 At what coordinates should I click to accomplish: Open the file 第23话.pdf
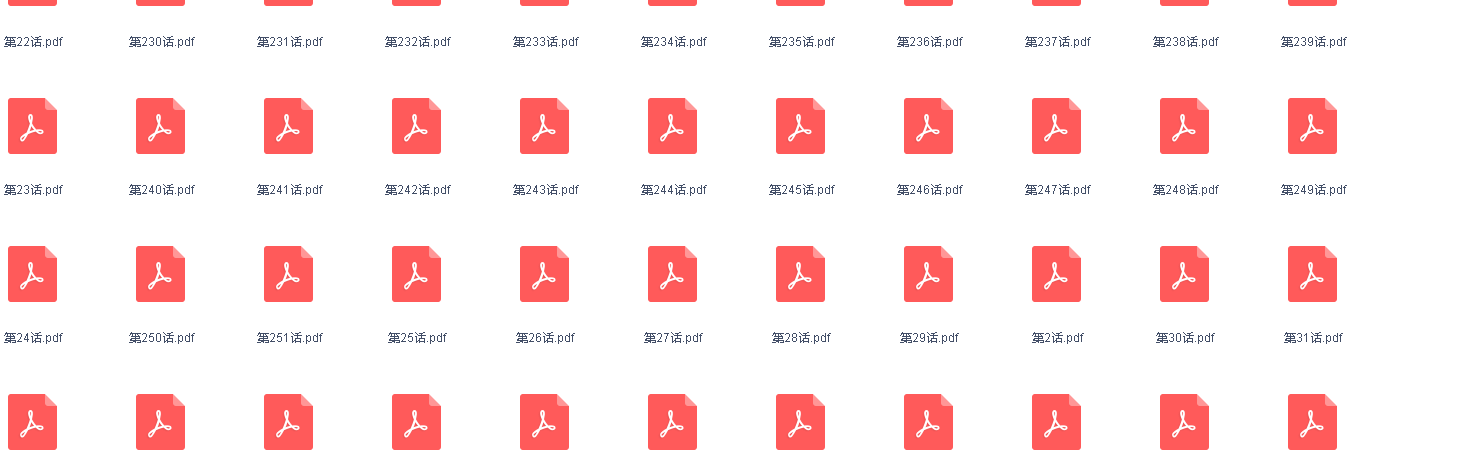pos(32,127)
